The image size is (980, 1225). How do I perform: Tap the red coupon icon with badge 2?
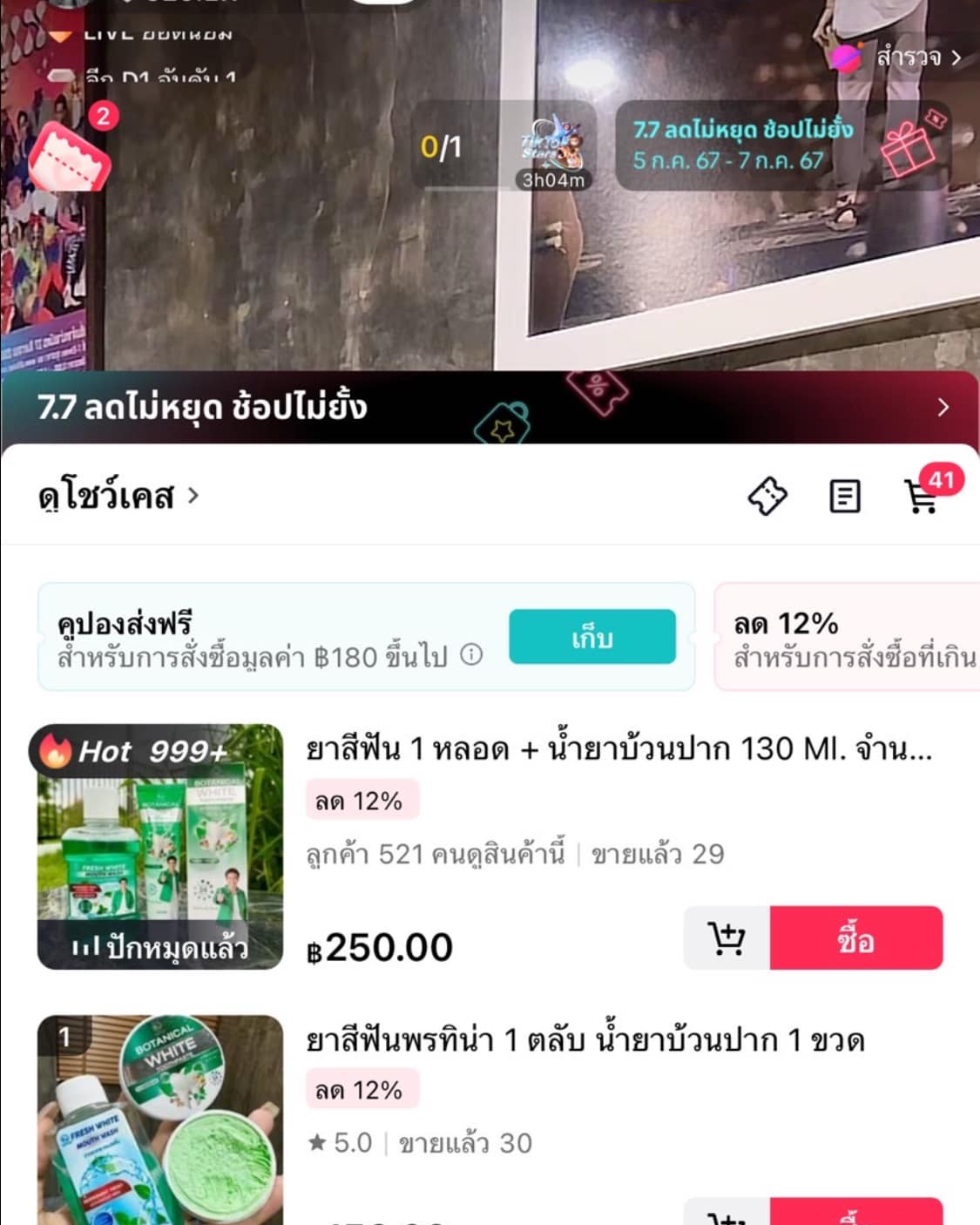(70, 155)
